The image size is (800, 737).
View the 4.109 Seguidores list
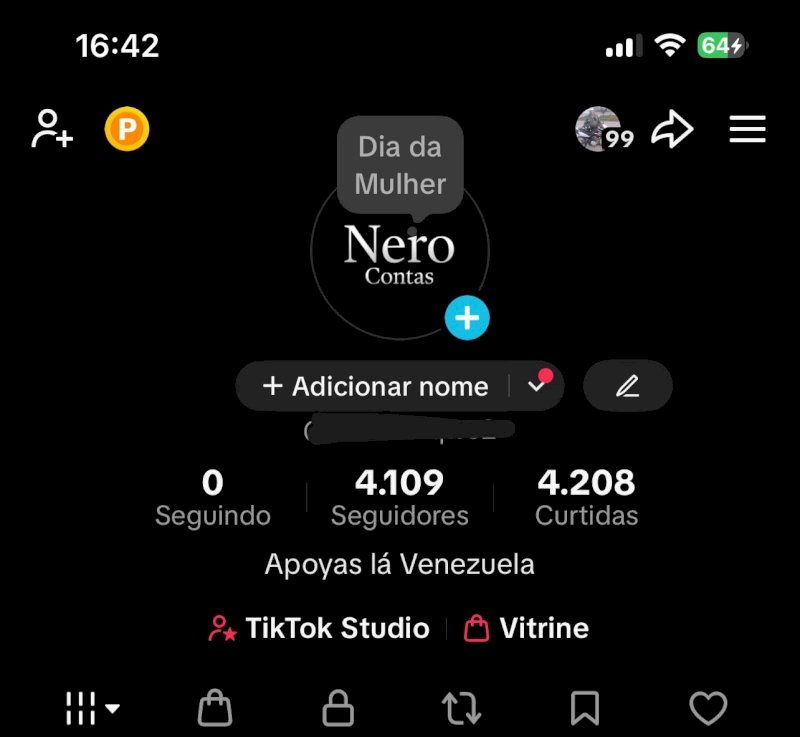[x=400, y=498]
